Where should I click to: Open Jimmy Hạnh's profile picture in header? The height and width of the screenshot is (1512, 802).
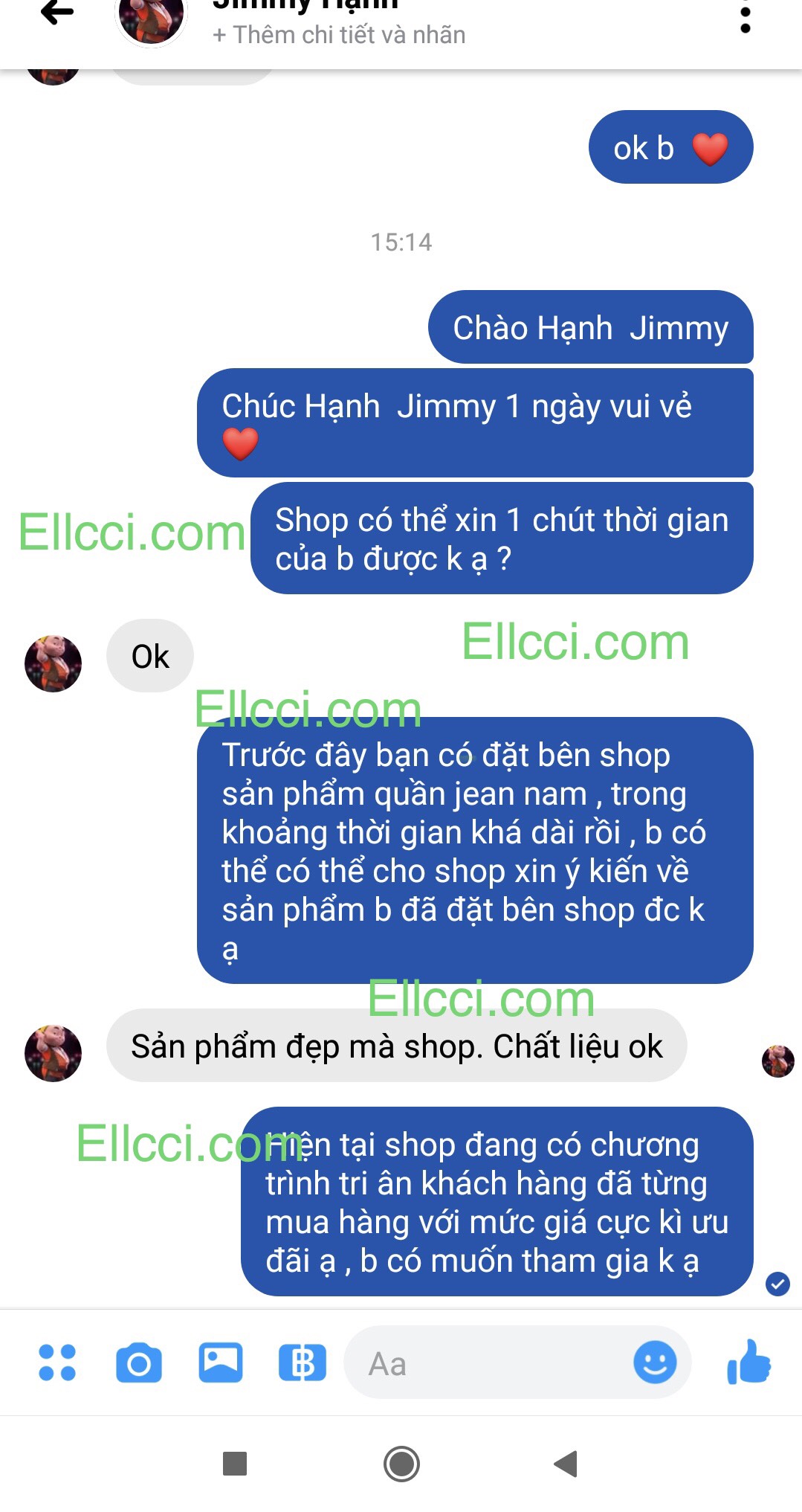tap(152, 18)
